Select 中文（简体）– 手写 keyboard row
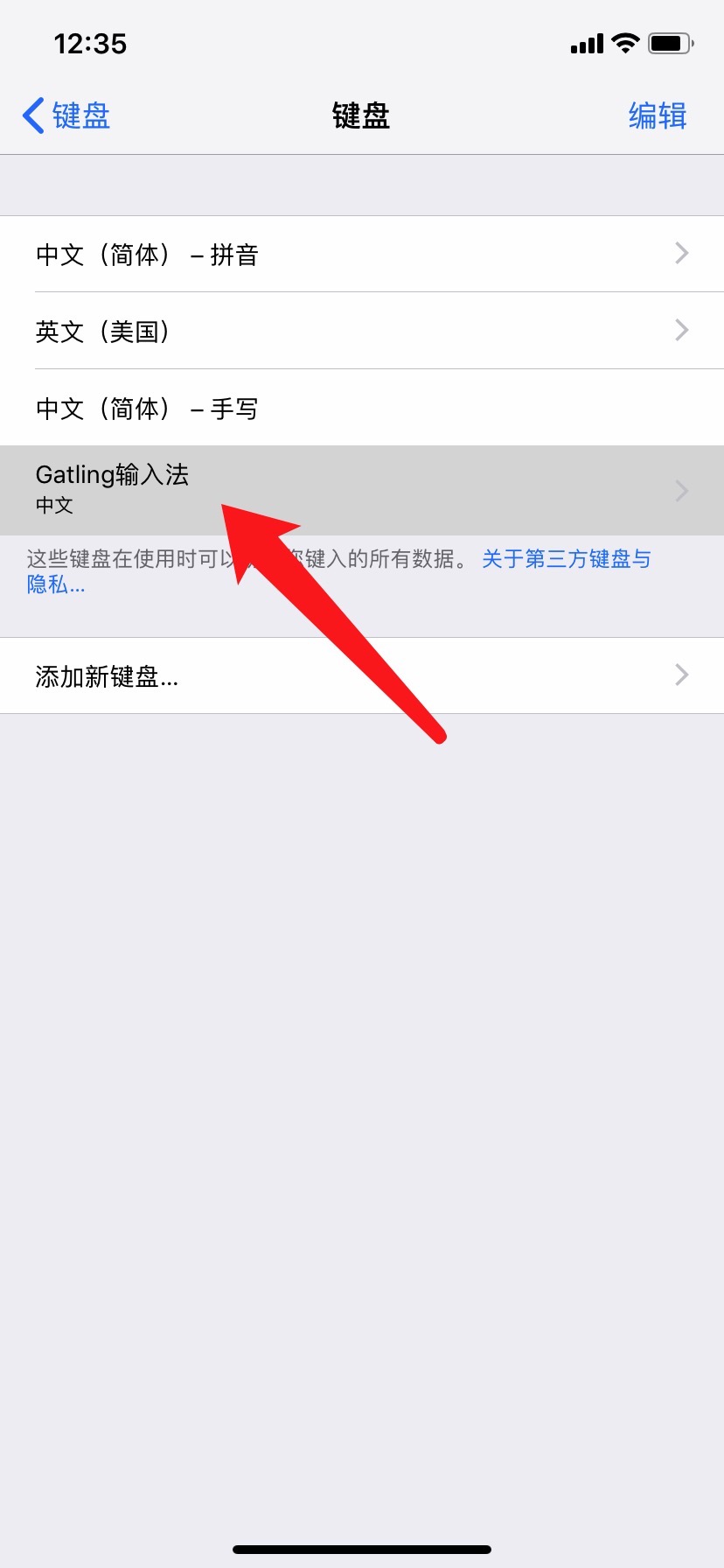The height and width of the screenshot is (1568, 724). click(362, 409)
